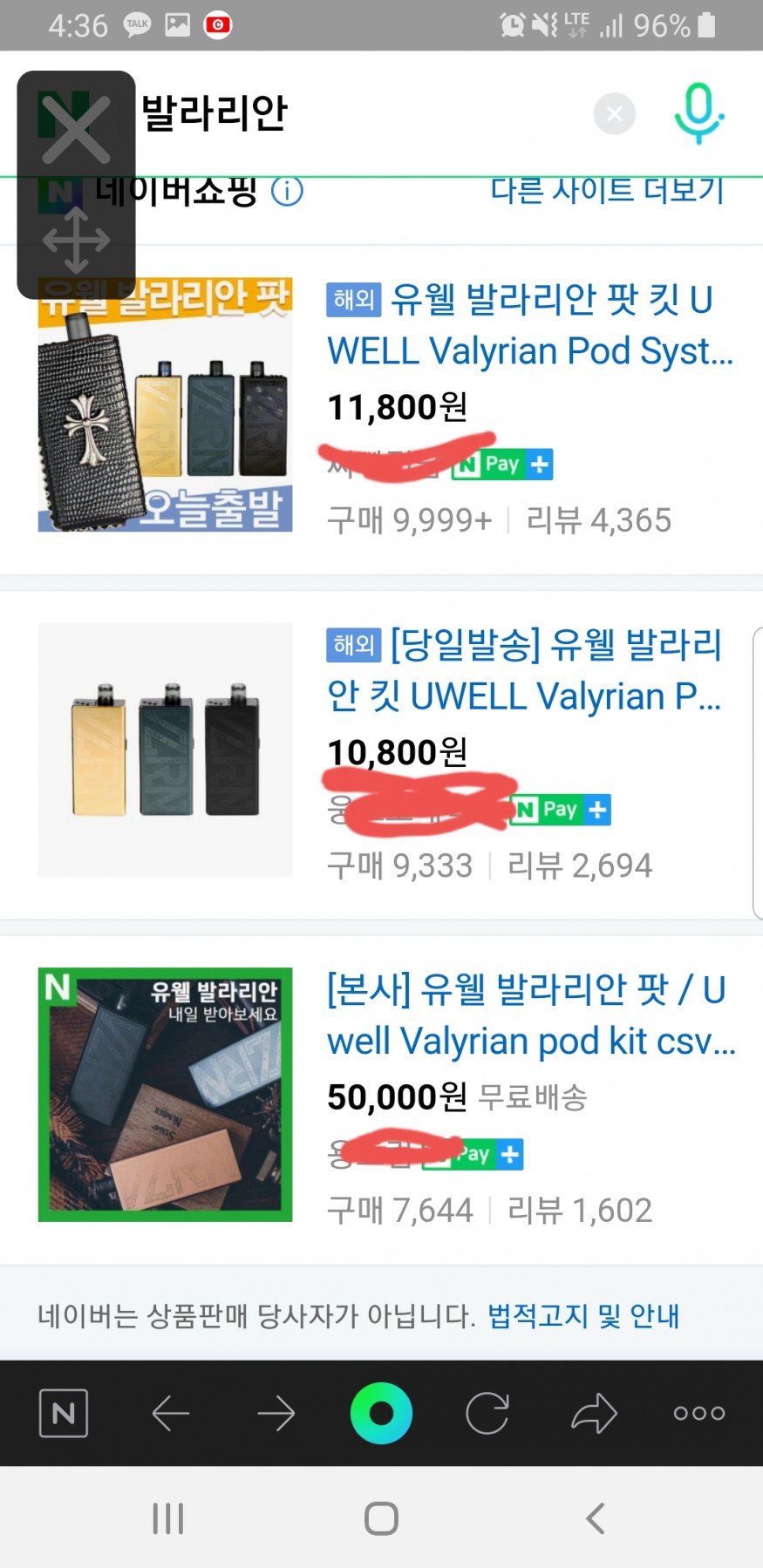The height and width of the screenshot is (1568, 763).
Task: Open 네이버쇼핑 info icon
Action: point(287,191)
